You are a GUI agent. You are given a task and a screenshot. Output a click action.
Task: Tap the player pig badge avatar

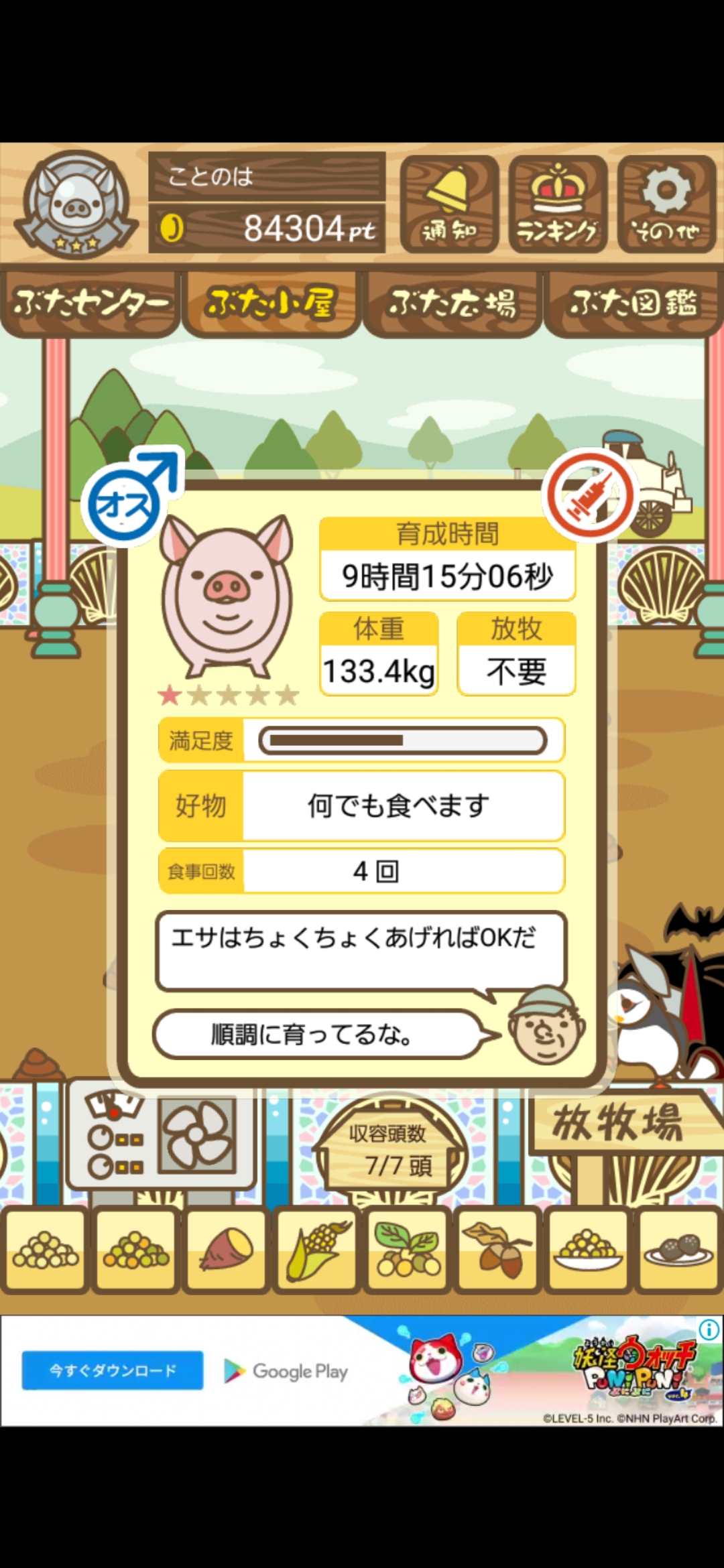point(76,204)
